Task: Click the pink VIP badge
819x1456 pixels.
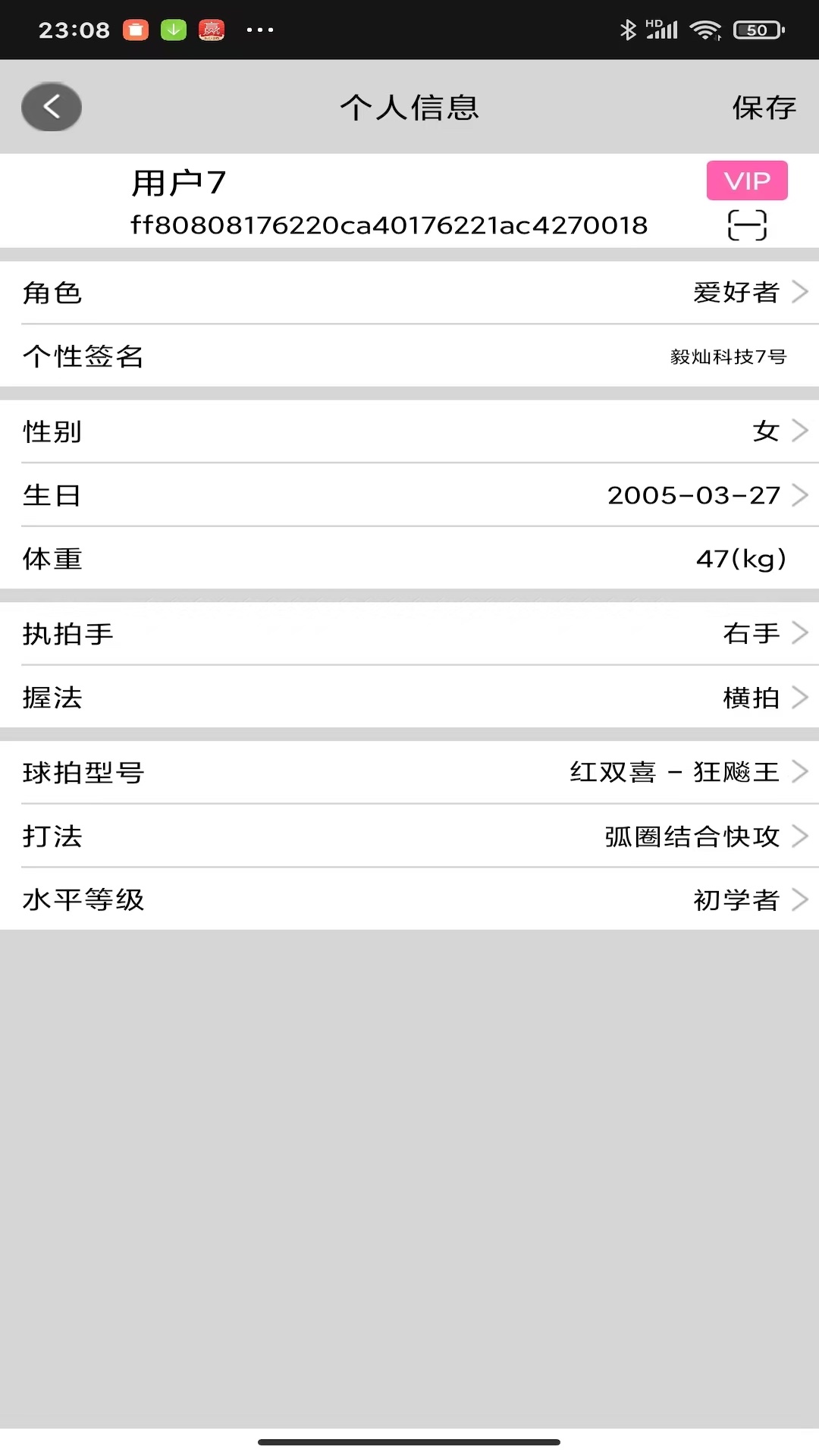Action: point(746,180)
